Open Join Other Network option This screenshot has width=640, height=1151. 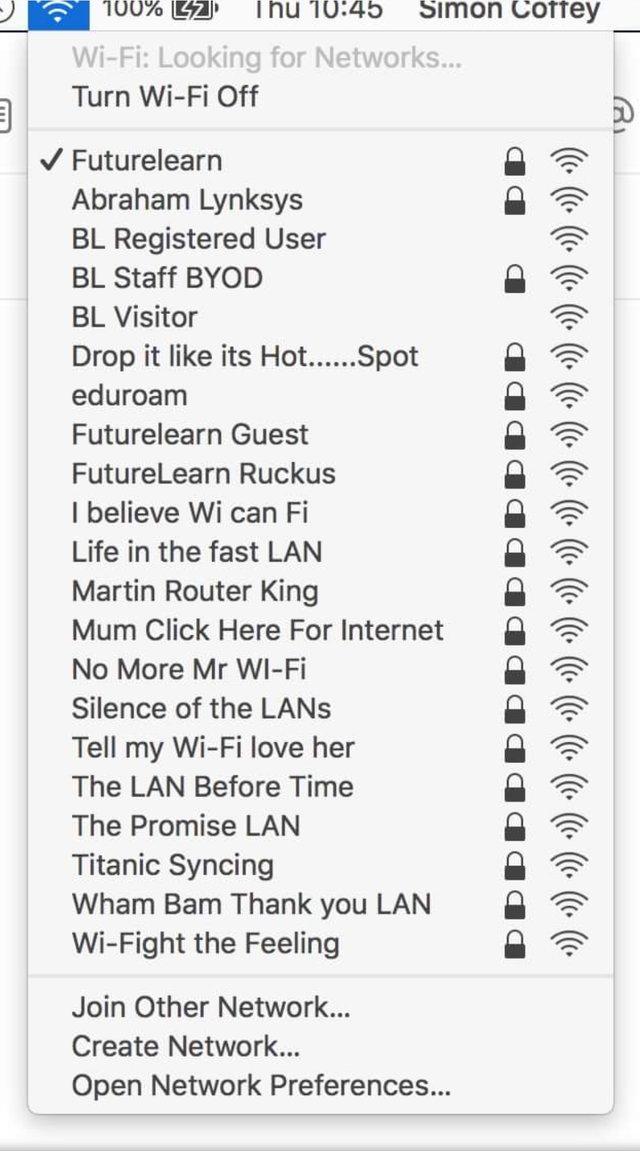pyautogui.click(x=320, y=1007)
